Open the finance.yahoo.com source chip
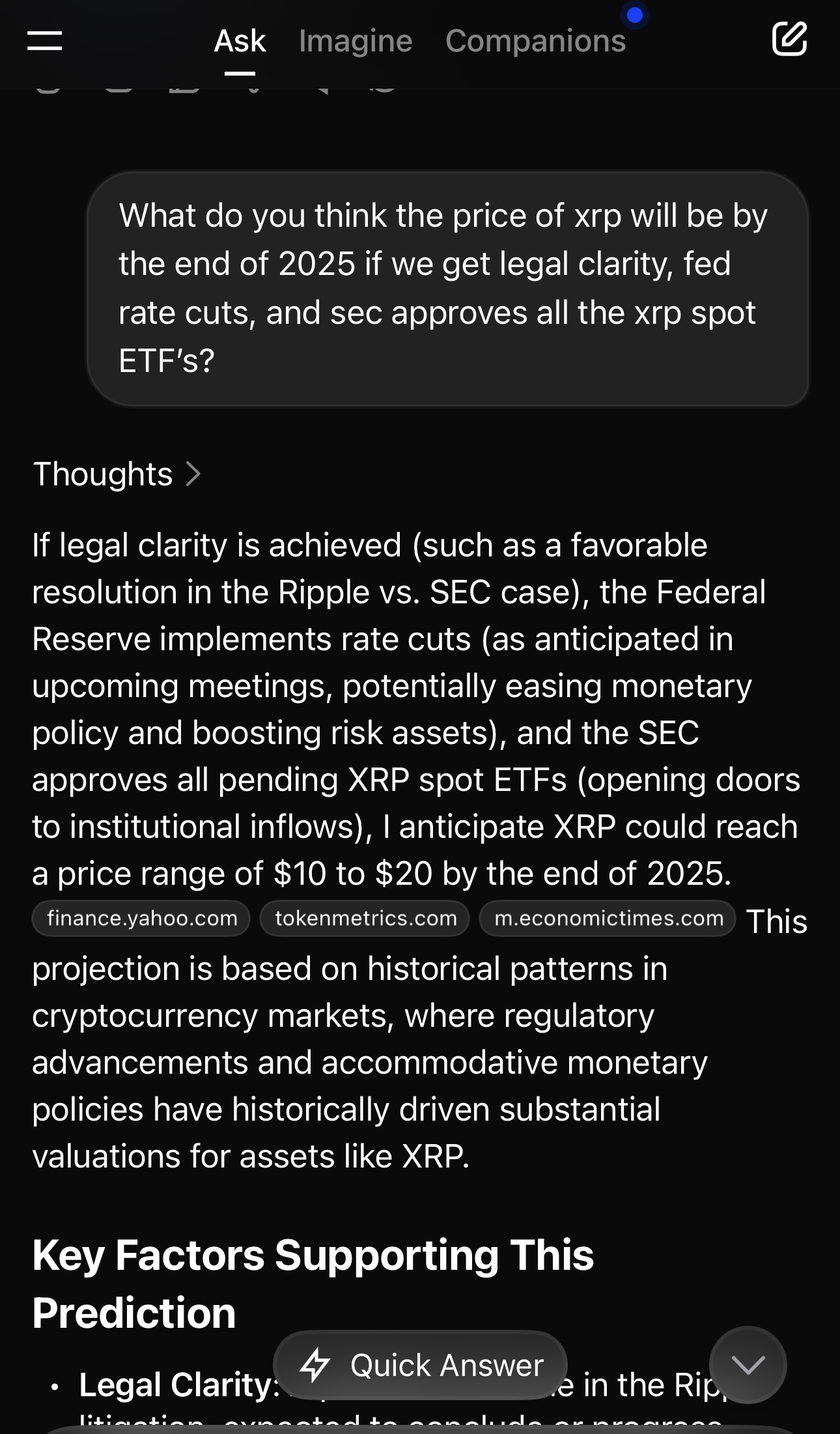The image size is (840, 1434). 141,919
